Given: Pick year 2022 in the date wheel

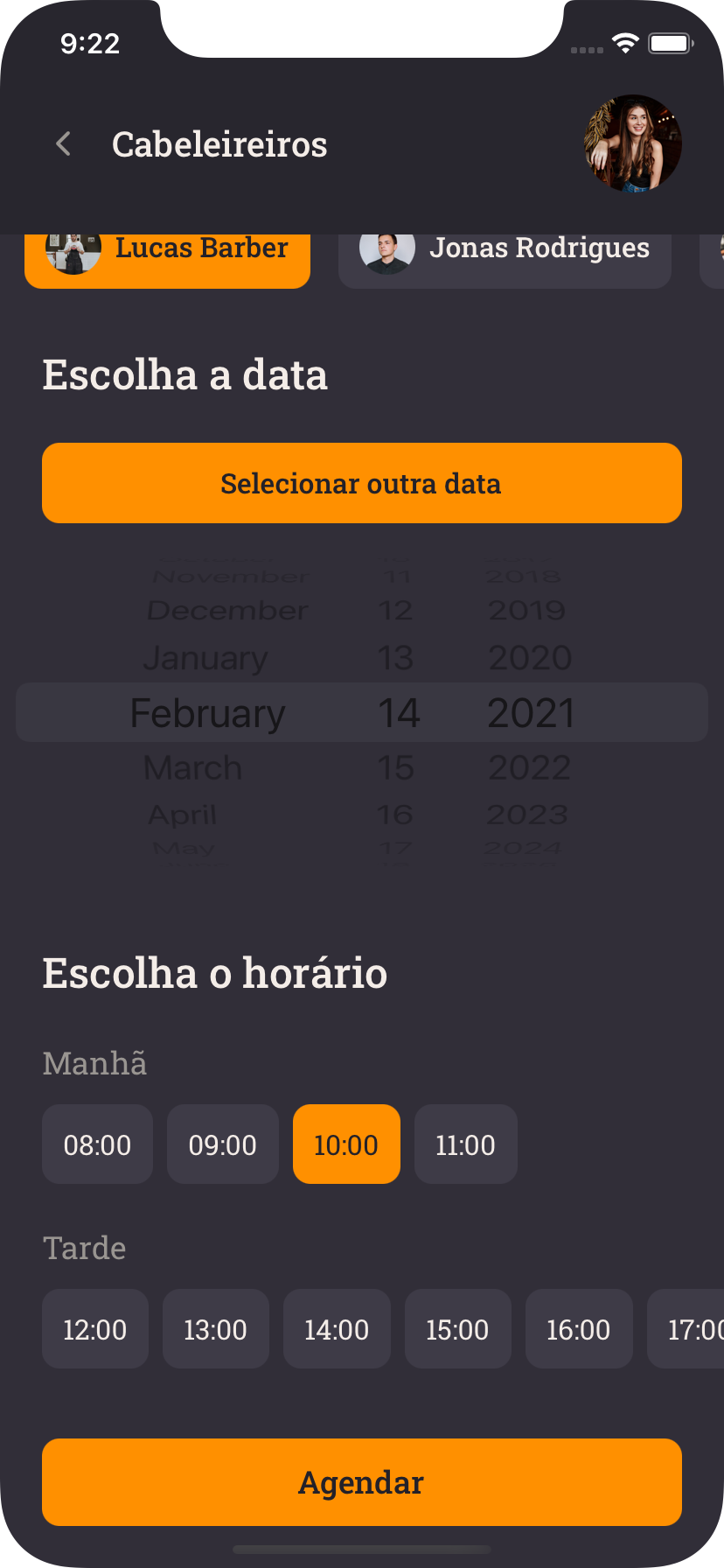Looking at the screenshot, I should click(529, 768).
